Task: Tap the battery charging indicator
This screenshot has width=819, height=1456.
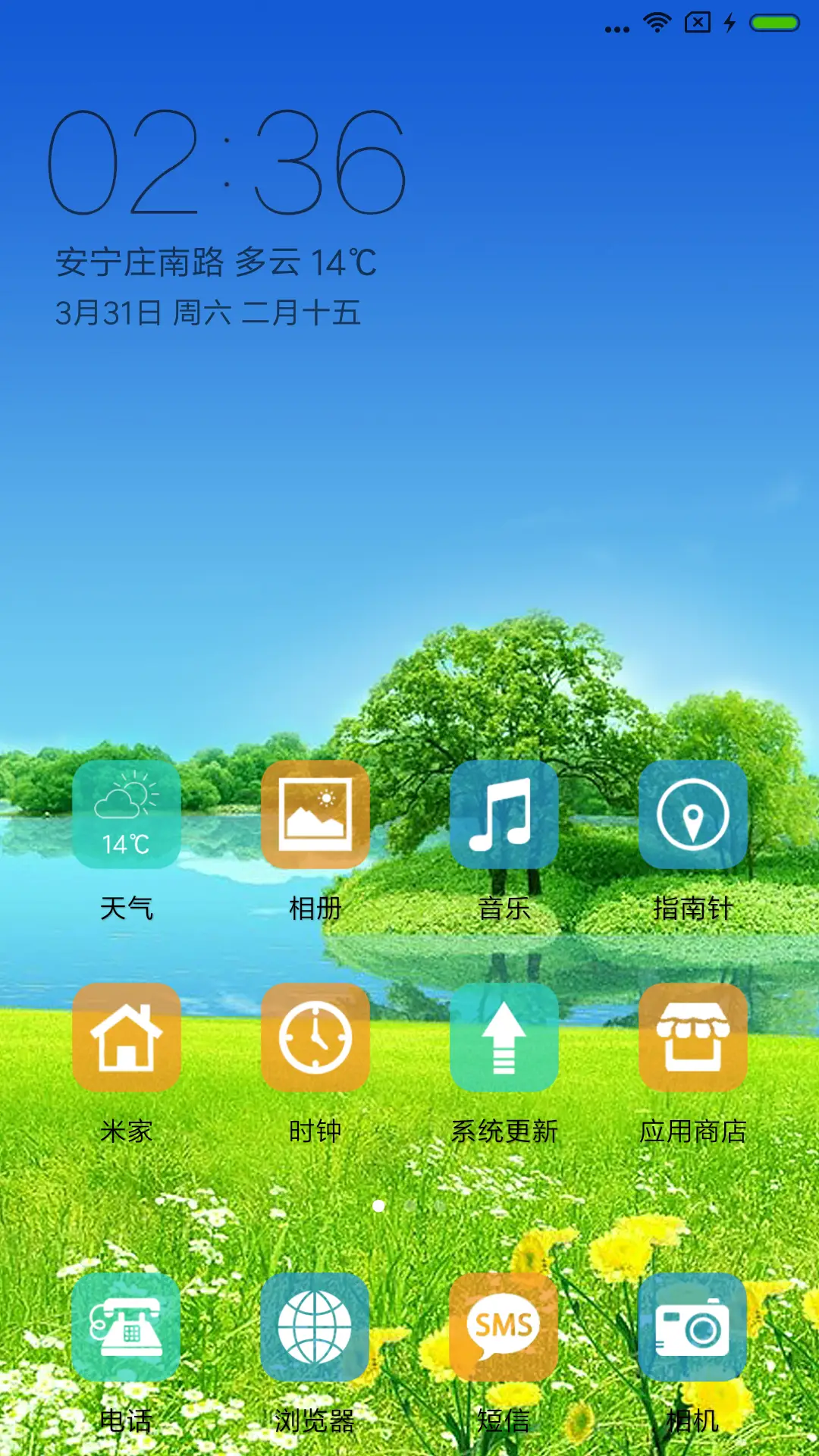Action: coord(730,23)
